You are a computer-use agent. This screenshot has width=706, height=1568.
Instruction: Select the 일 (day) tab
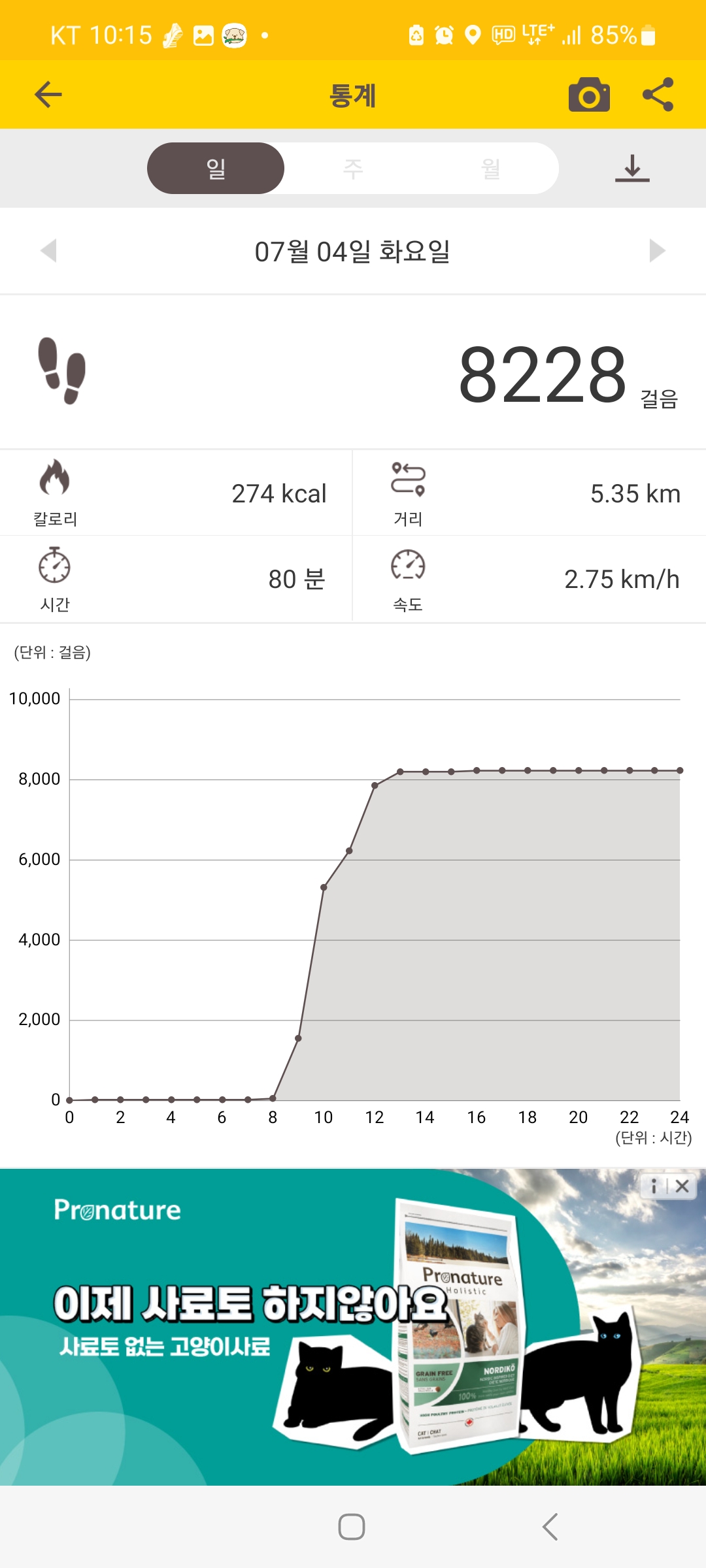tap(216, 169)
